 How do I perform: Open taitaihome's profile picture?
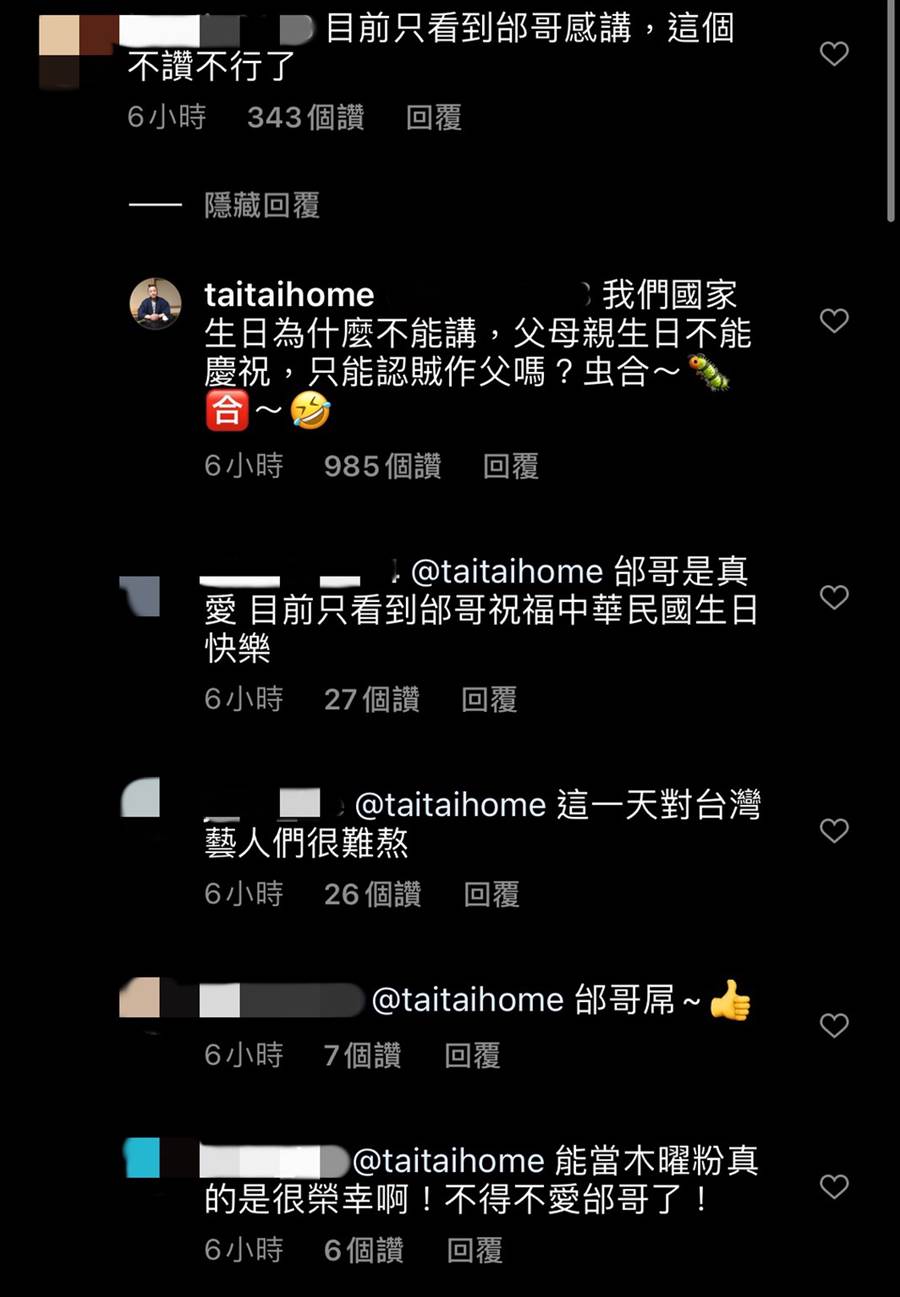[155, 304]
